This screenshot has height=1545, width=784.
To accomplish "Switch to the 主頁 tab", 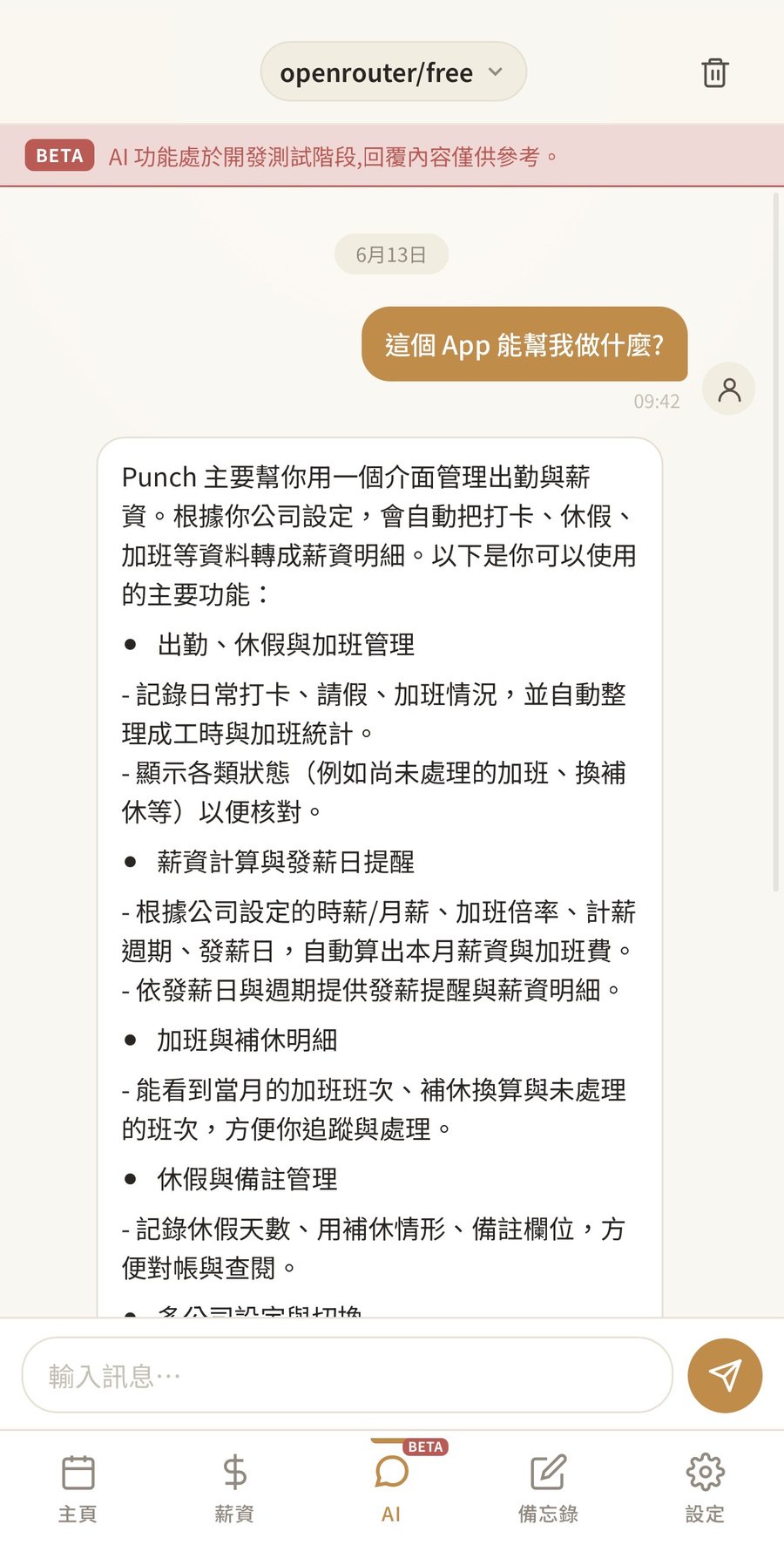I will click(78, 1488).
